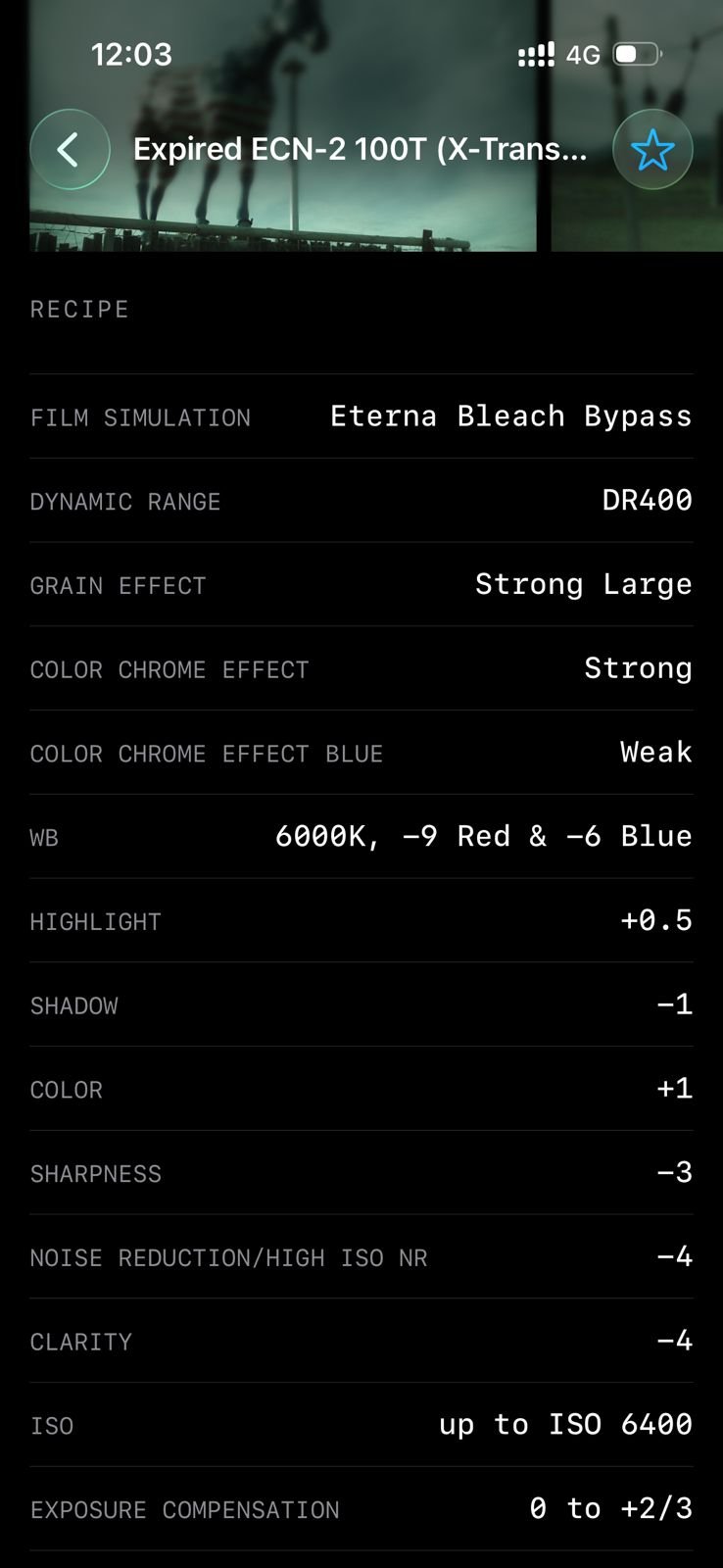Image resolution: width=723 pixels, height=1568 pixels.
Task: Favorite this recipe with the star icon
Action: point(652,150)
